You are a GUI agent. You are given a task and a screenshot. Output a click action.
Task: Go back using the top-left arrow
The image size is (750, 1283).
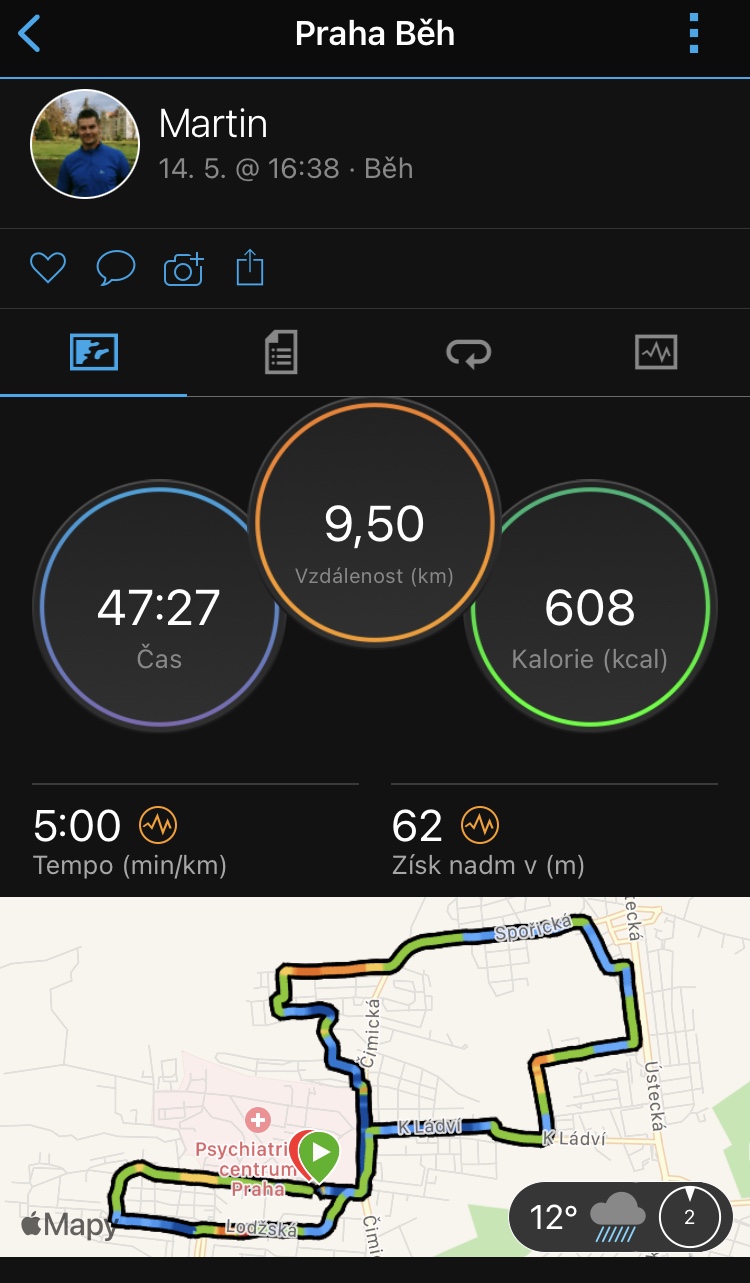[x=30, y=35]
